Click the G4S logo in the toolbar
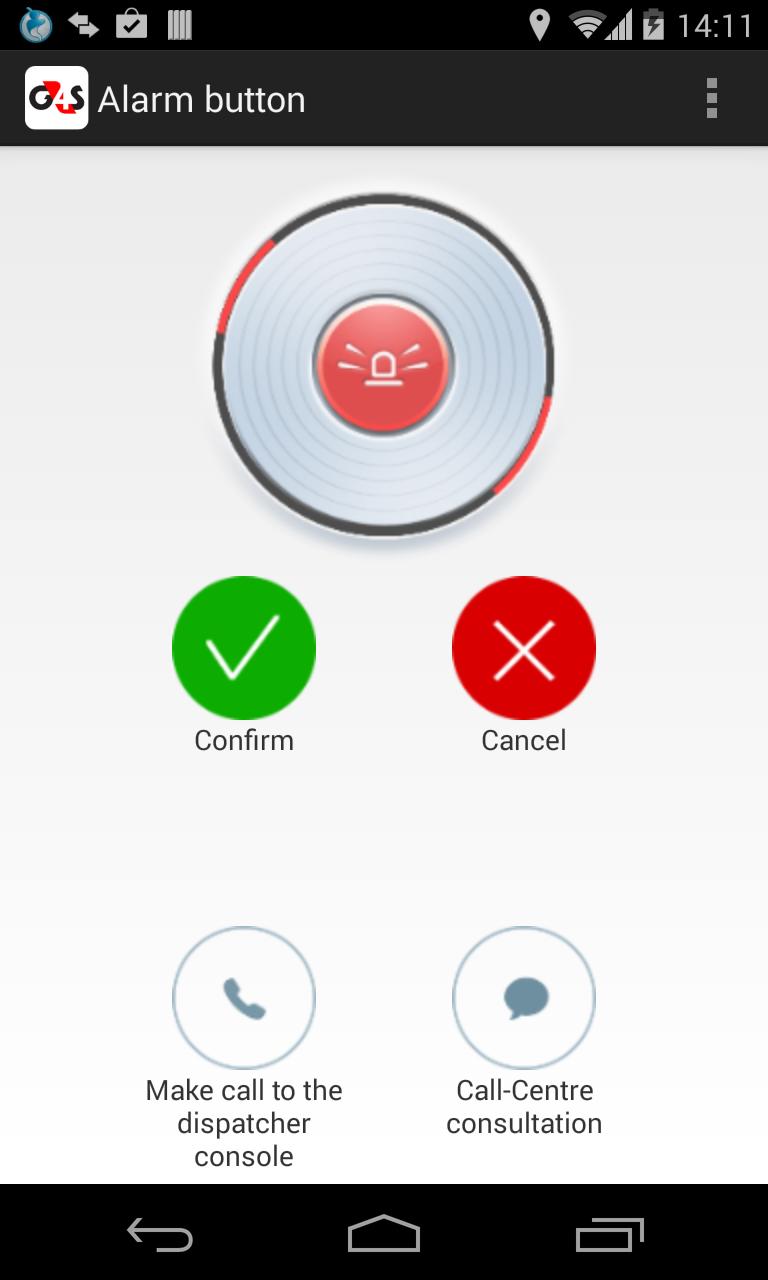The width and height of the screenshot is (768, 1280). coord(56,98)
